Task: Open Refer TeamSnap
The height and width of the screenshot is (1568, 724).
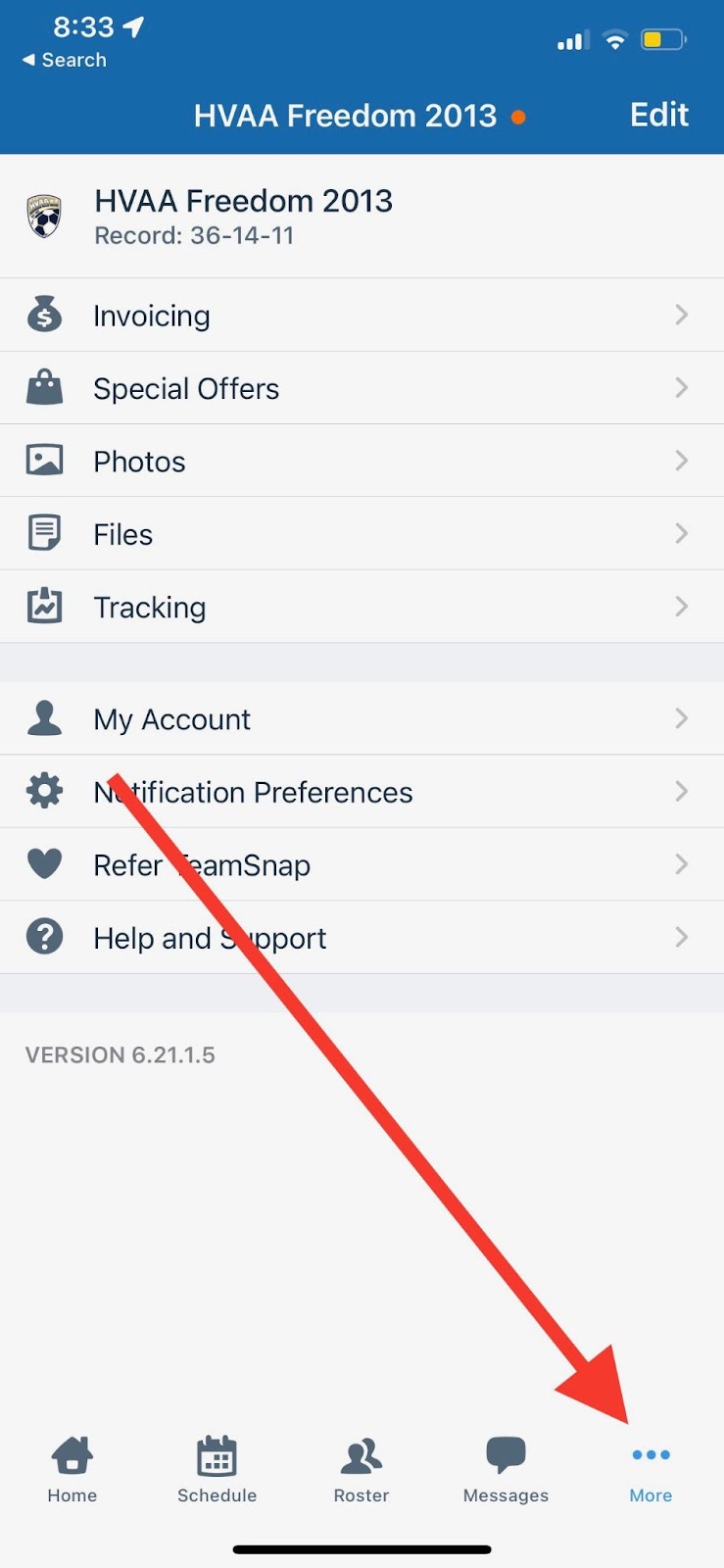Action: (362, 864)
